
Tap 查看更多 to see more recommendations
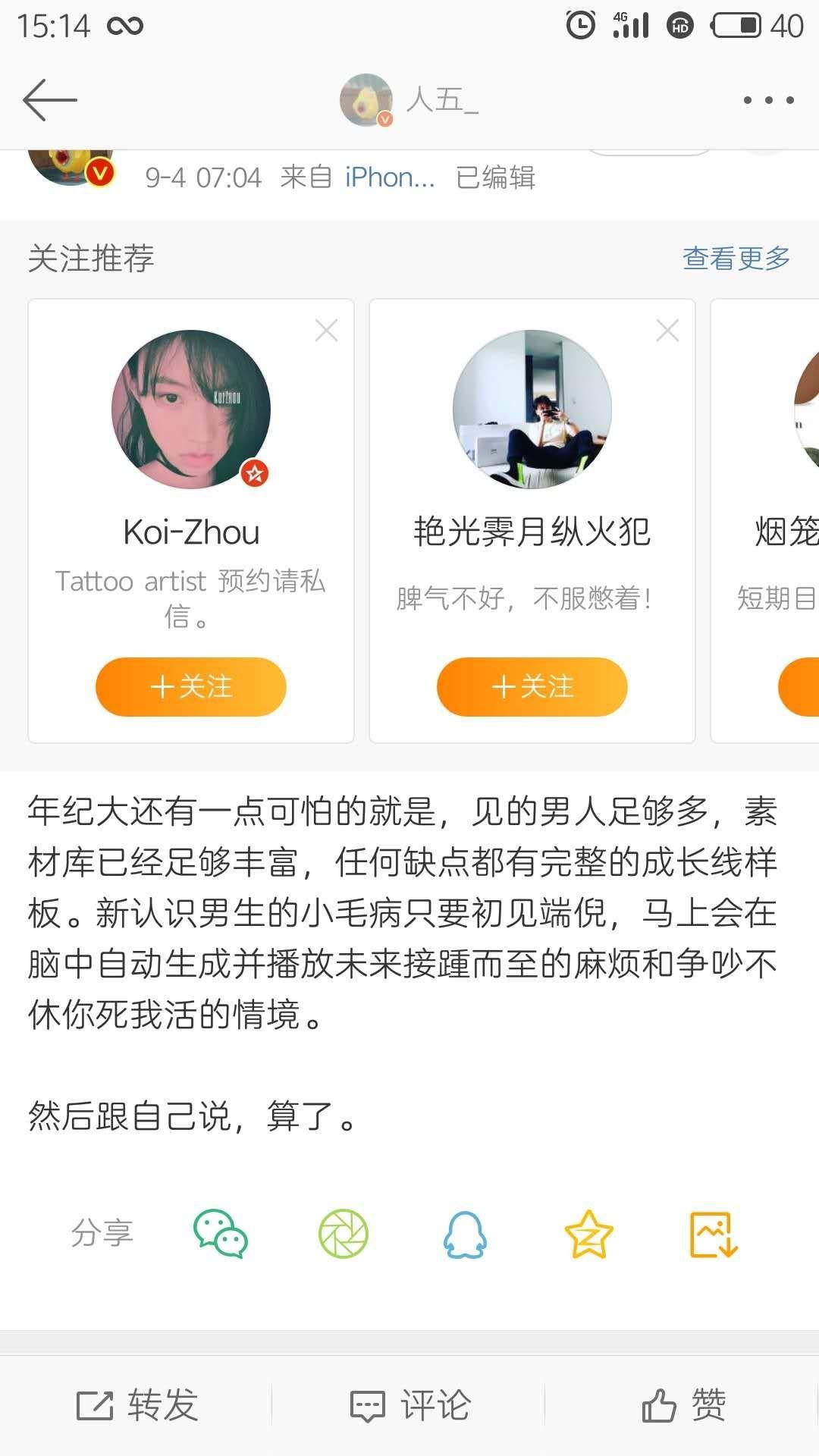coord(736,259)
